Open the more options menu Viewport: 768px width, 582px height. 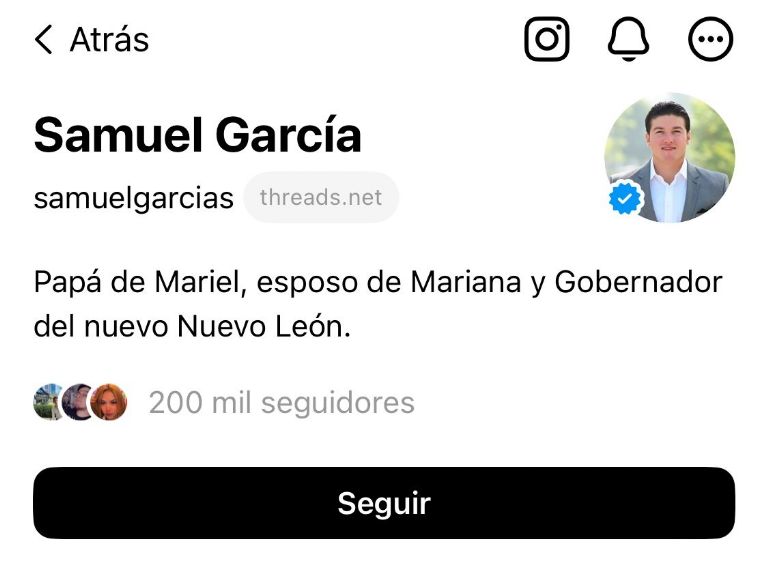(x=711, y=40)
